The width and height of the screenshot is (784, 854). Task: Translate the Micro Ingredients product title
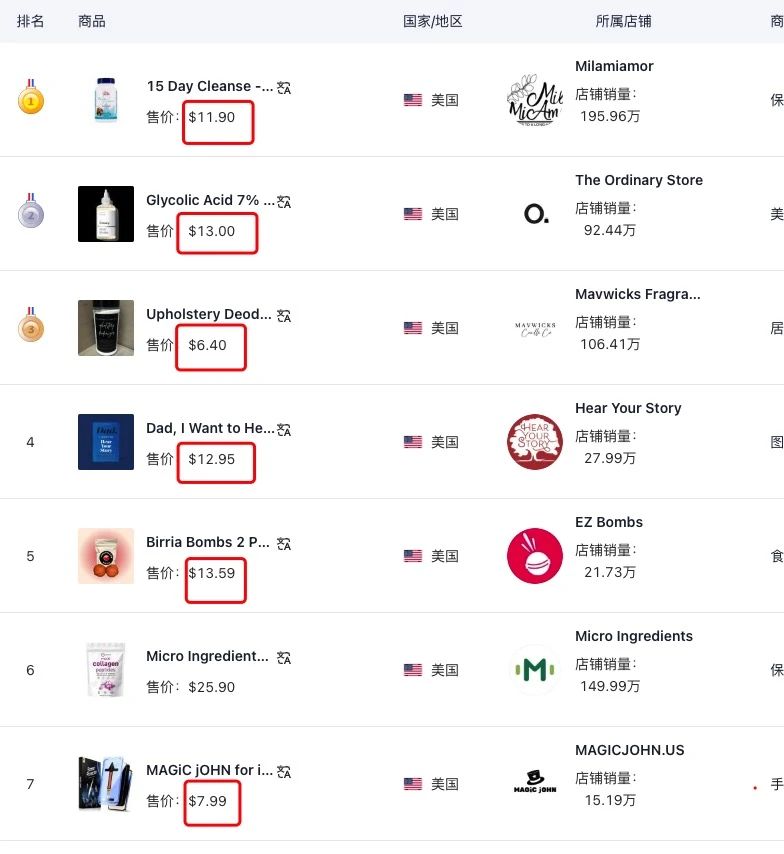click(284, 657)
